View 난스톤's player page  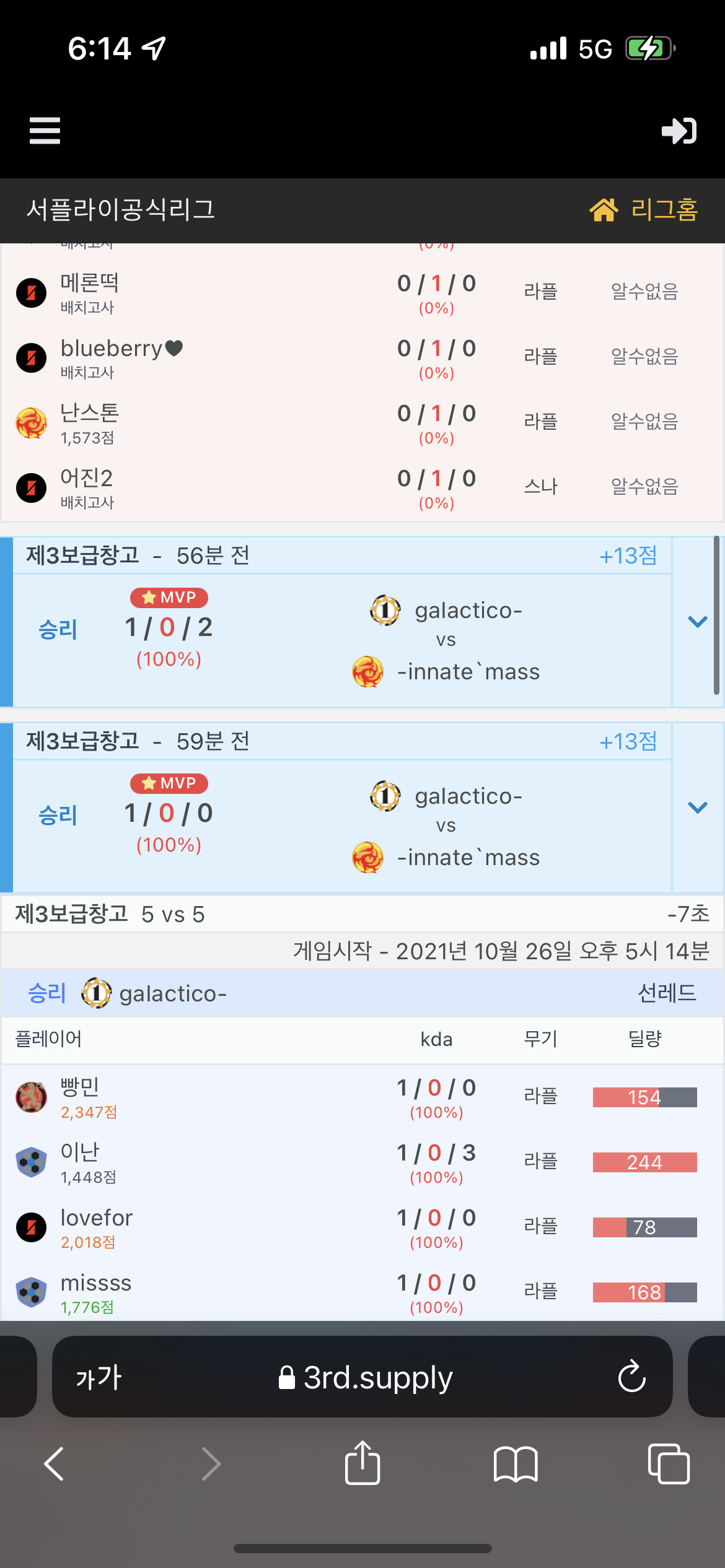pyautogui.click(x=89, y=413)
